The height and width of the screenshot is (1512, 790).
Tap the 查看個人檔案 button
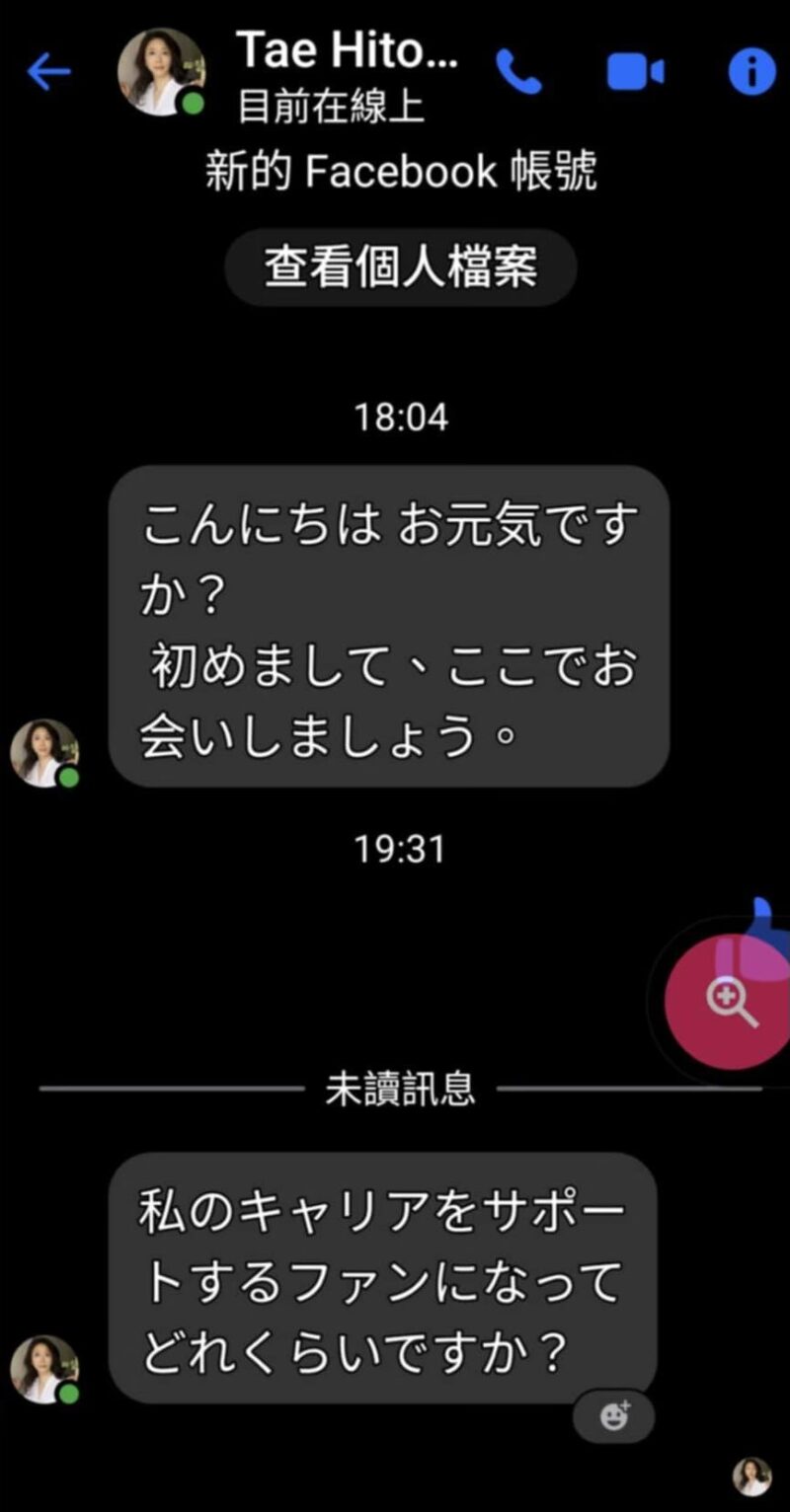pyautogui.click(x=401, y=267)
